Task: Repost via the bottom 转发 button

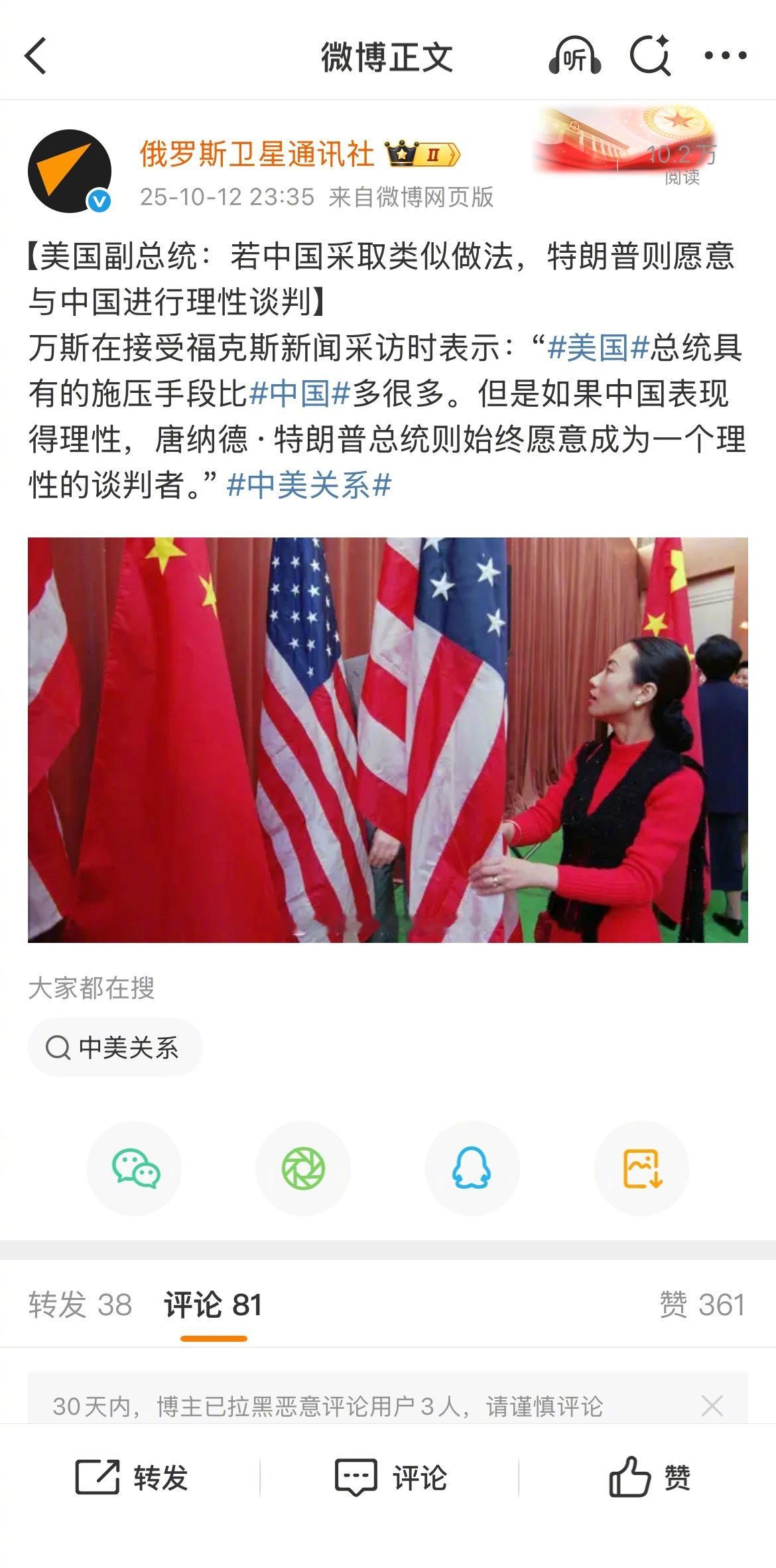Action: point(131,1477)
